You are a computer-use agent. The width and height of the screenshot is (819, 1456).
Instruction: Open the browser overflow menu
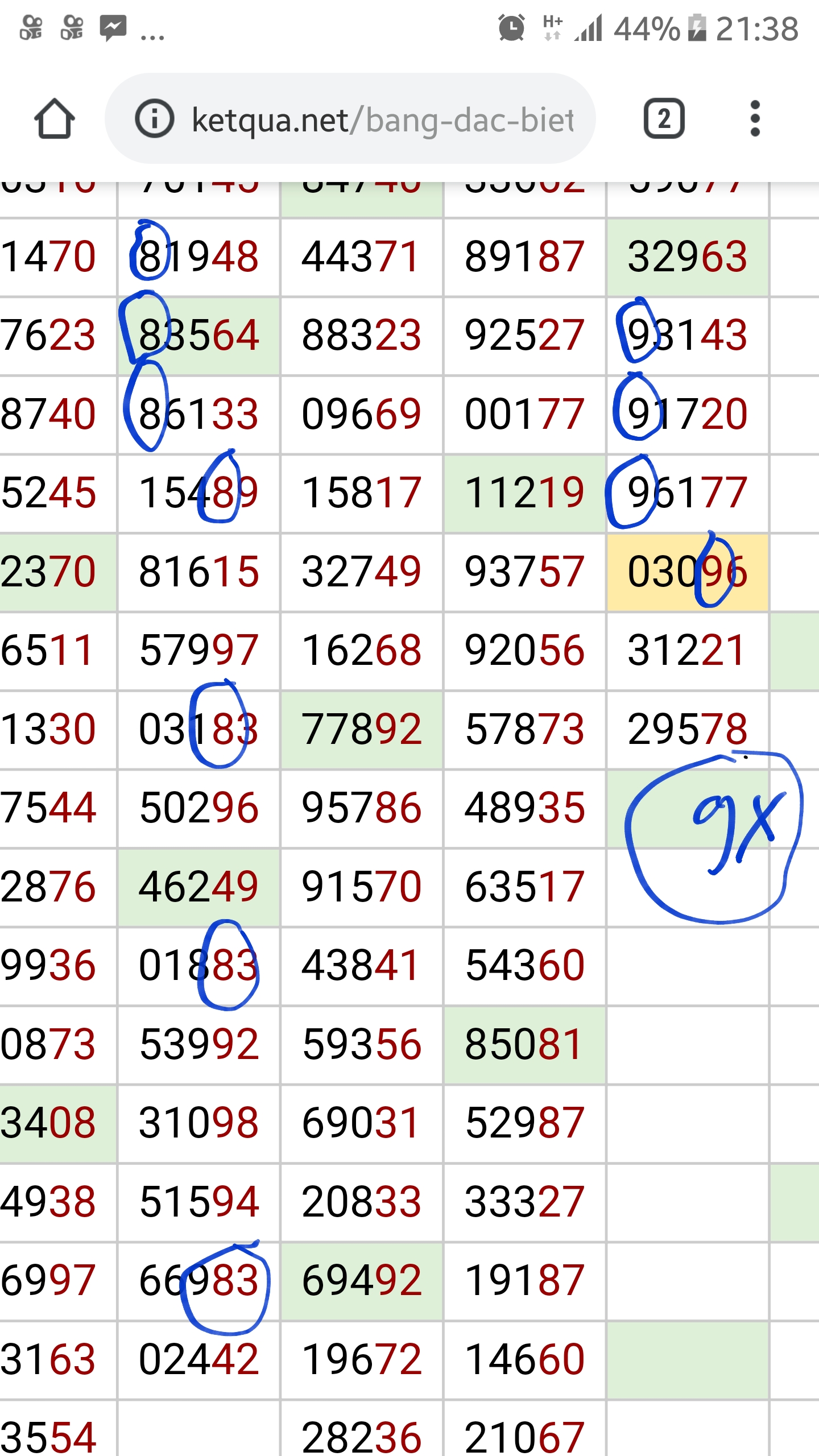tap(755, 119)
